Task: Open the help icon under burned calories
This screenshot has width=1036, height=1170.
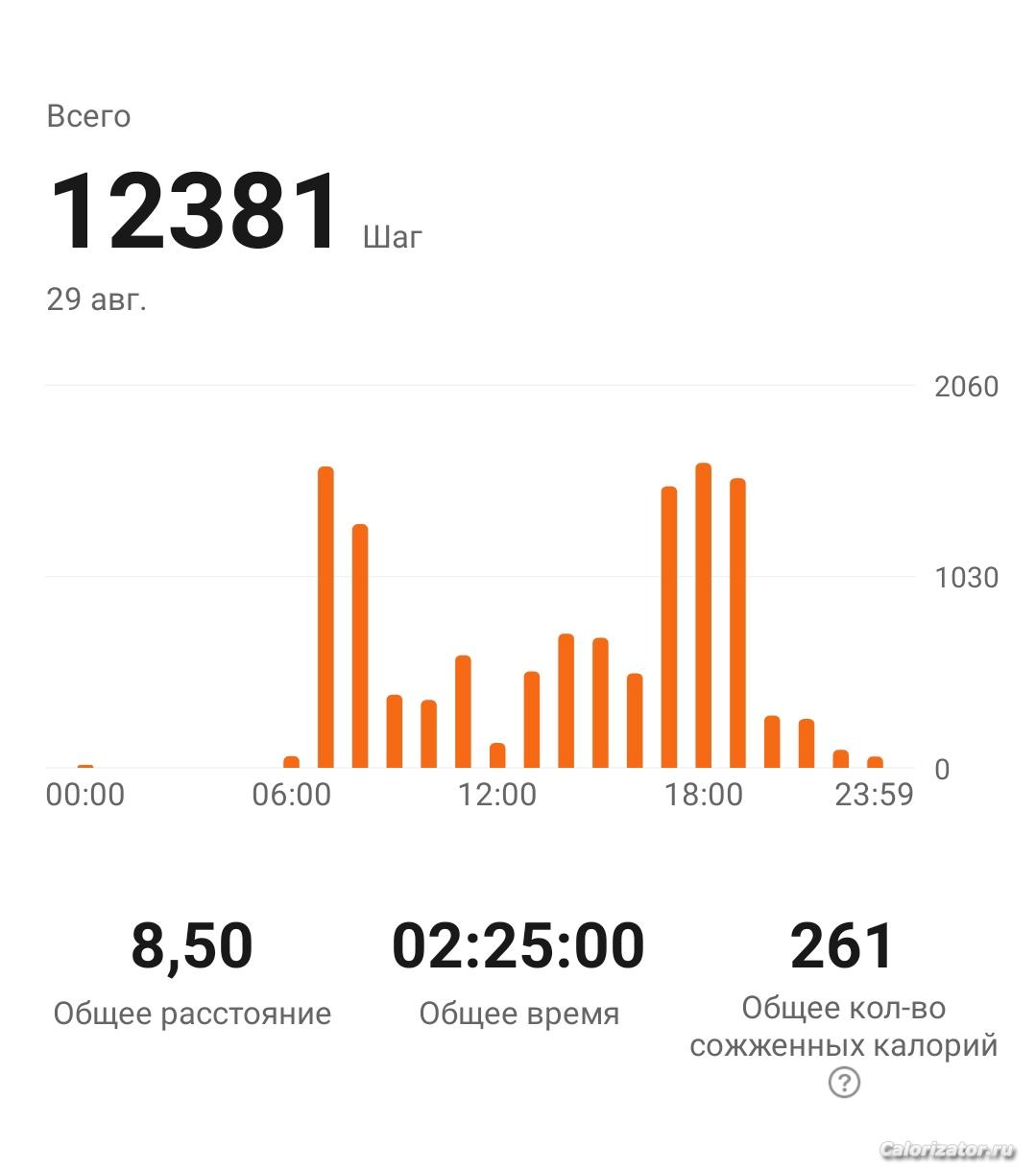Action: click(x=843, y=1083)
